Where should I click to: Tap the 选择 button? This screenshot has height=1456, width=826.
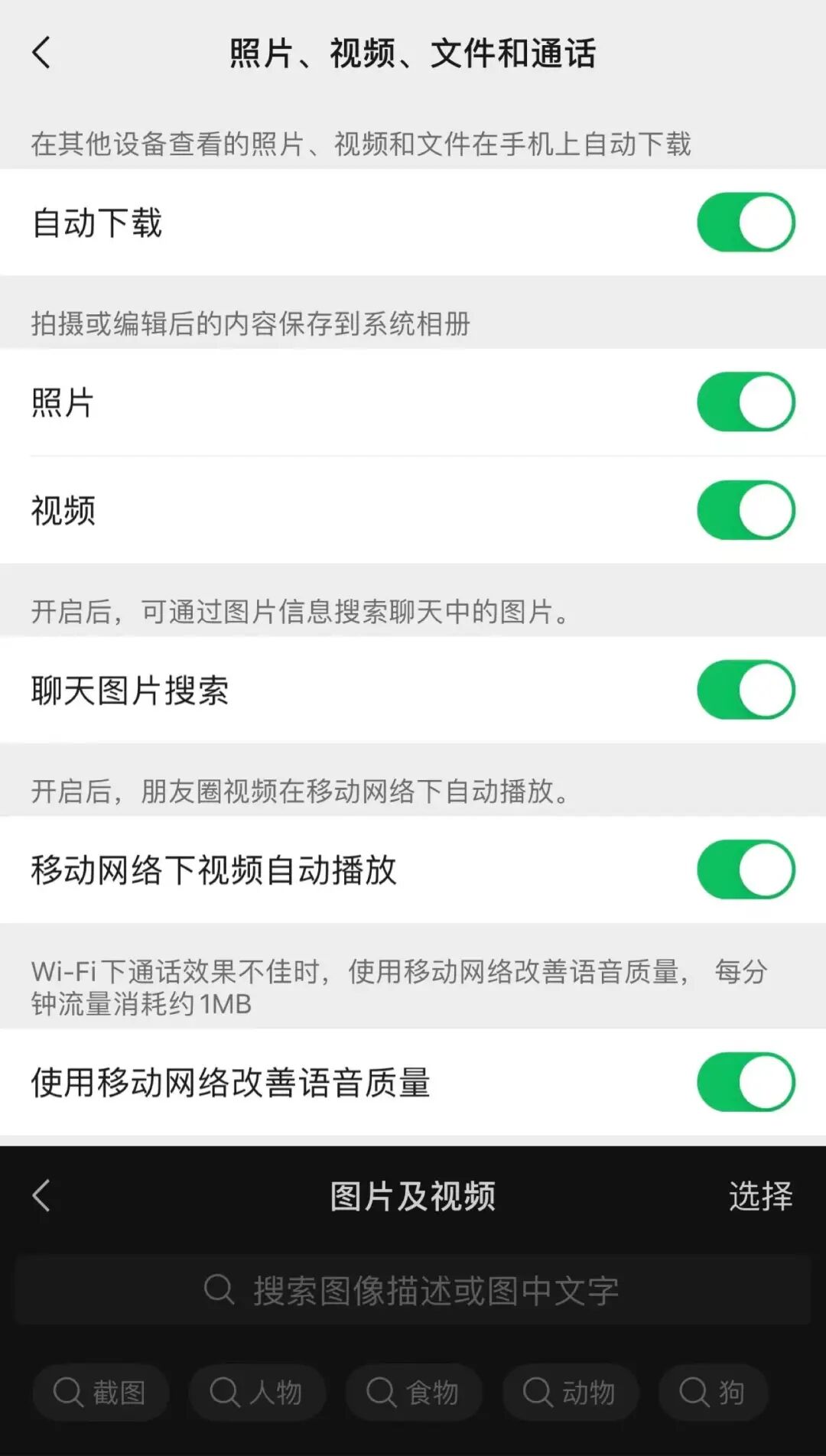click(x=760, y=1196)
